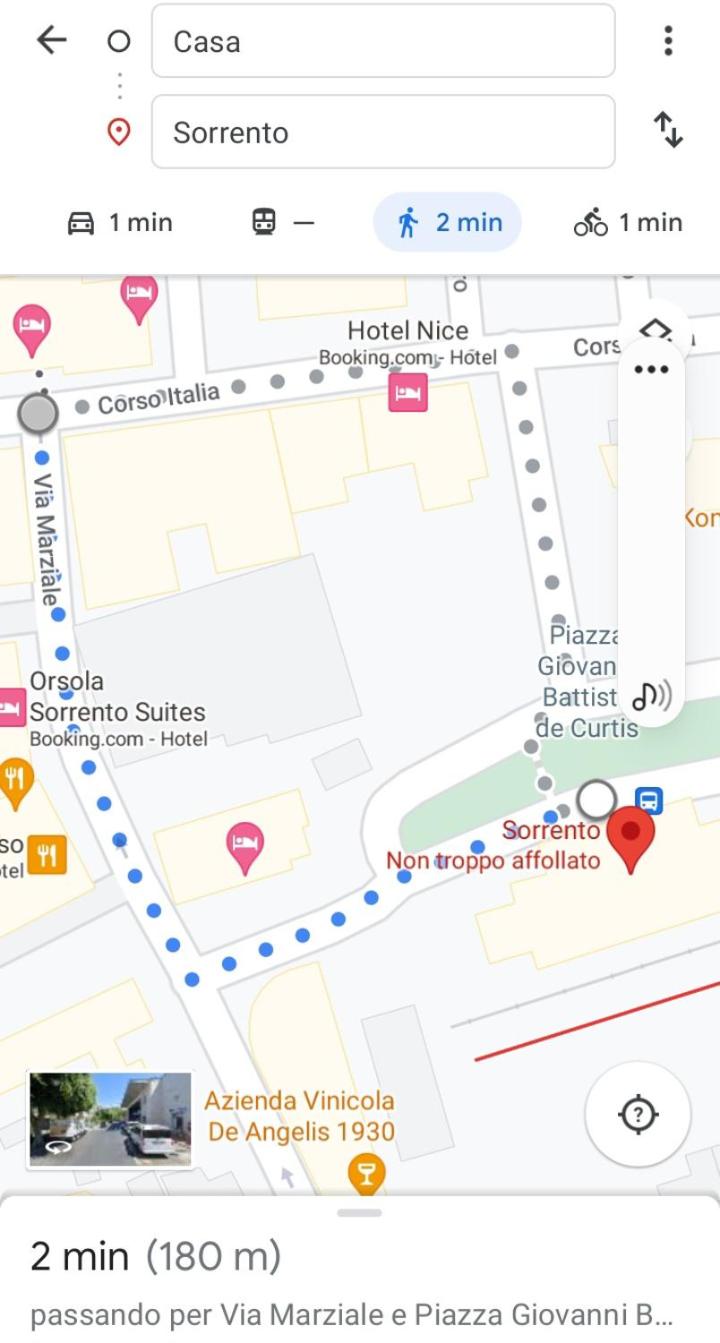Switch to driving mode 1 min

(120, 222)
